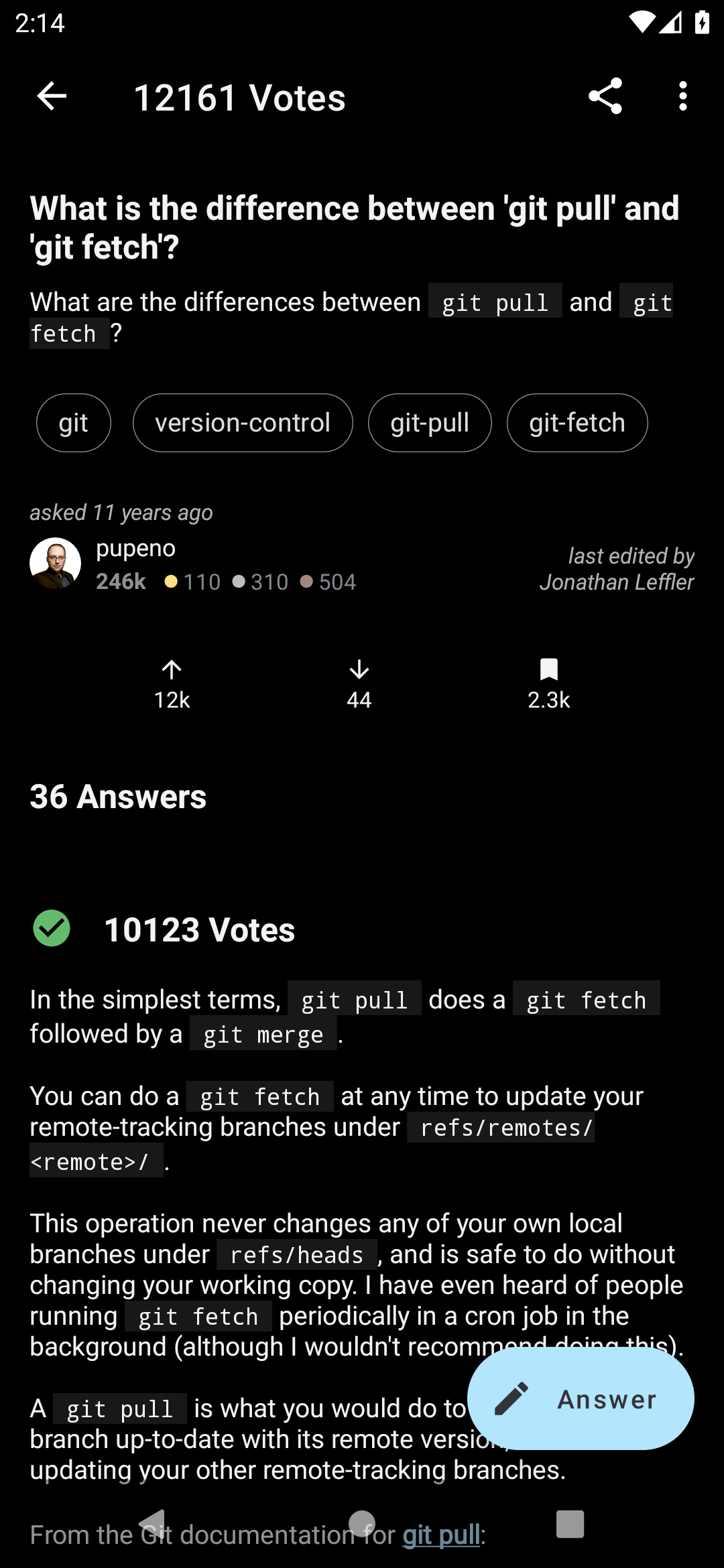Viewport: 724px width, 1568px height.
Task: Select the git tag chip
Action: pyautogui.click(x=74, y=423)
